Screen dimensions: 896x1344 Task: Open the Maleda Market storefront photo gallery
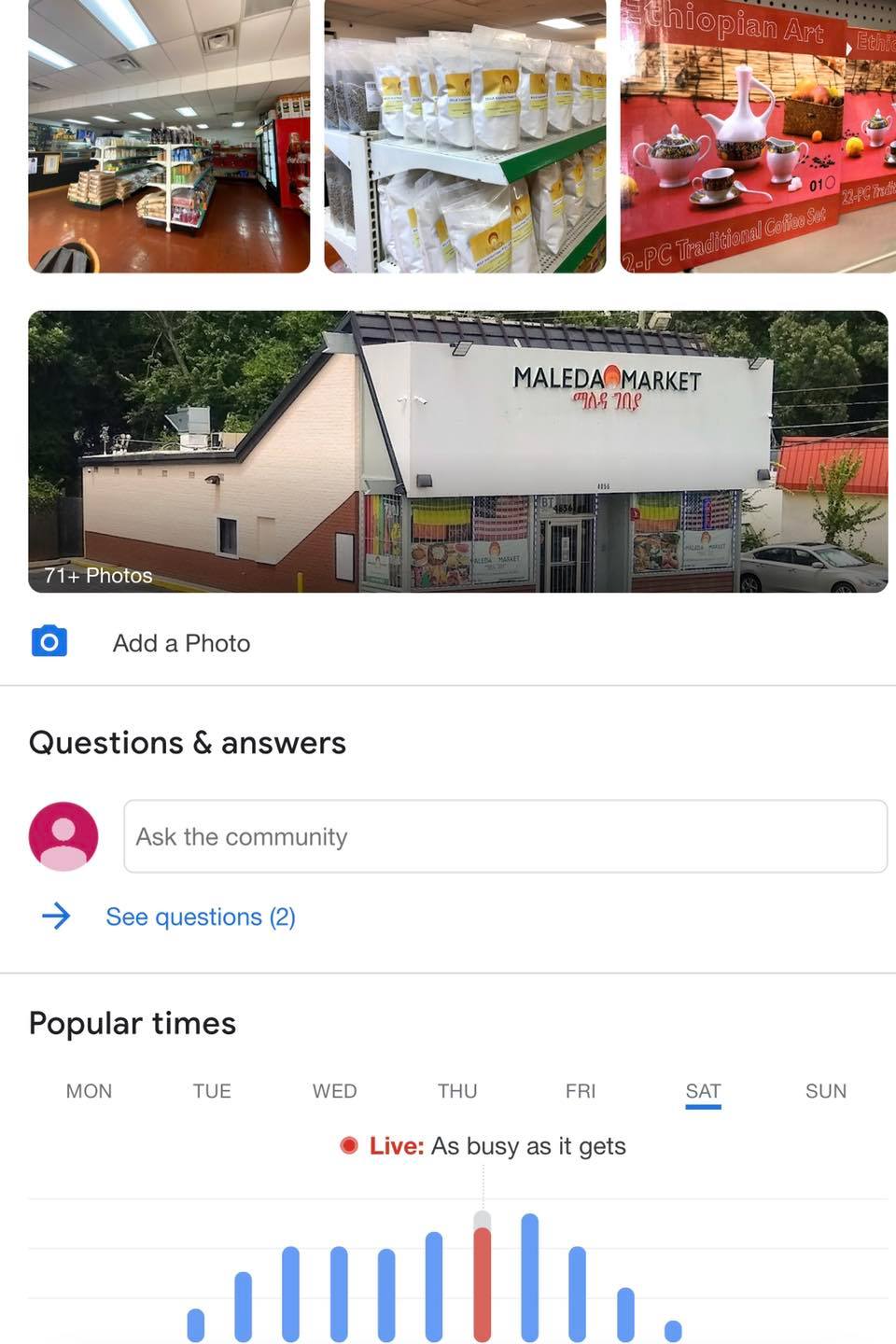click(457, 452)
